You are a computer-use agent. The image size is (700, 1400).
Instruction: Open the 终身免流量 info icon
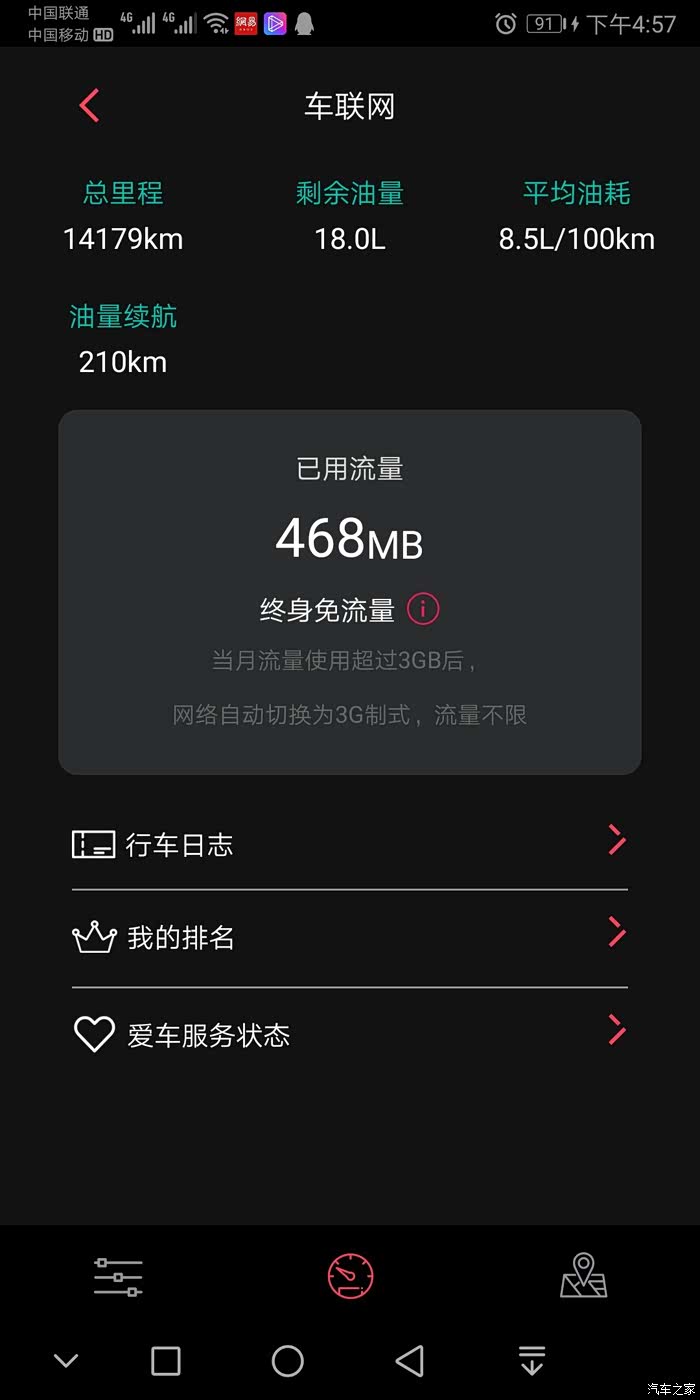(423, 608)
